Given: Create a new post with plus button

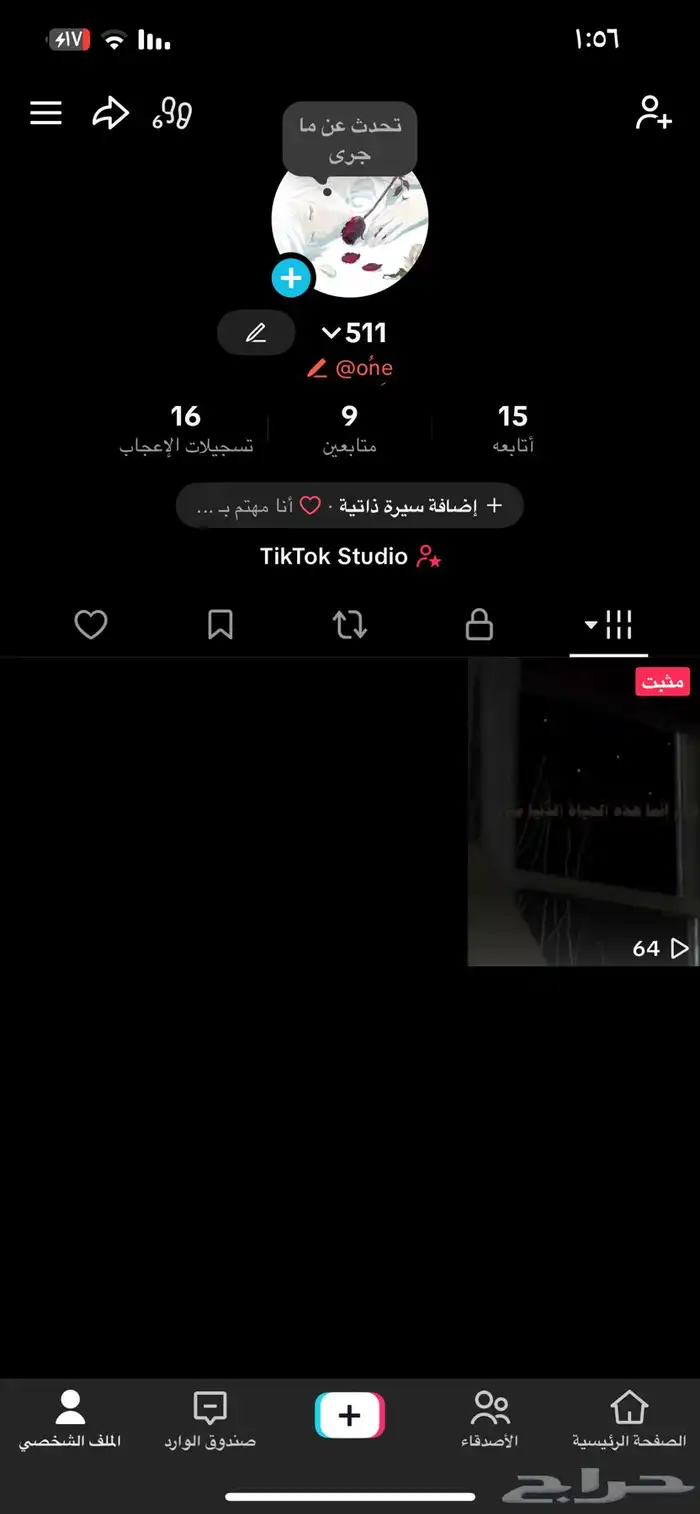Looking at the screenshot, I should pos(350,1416).
